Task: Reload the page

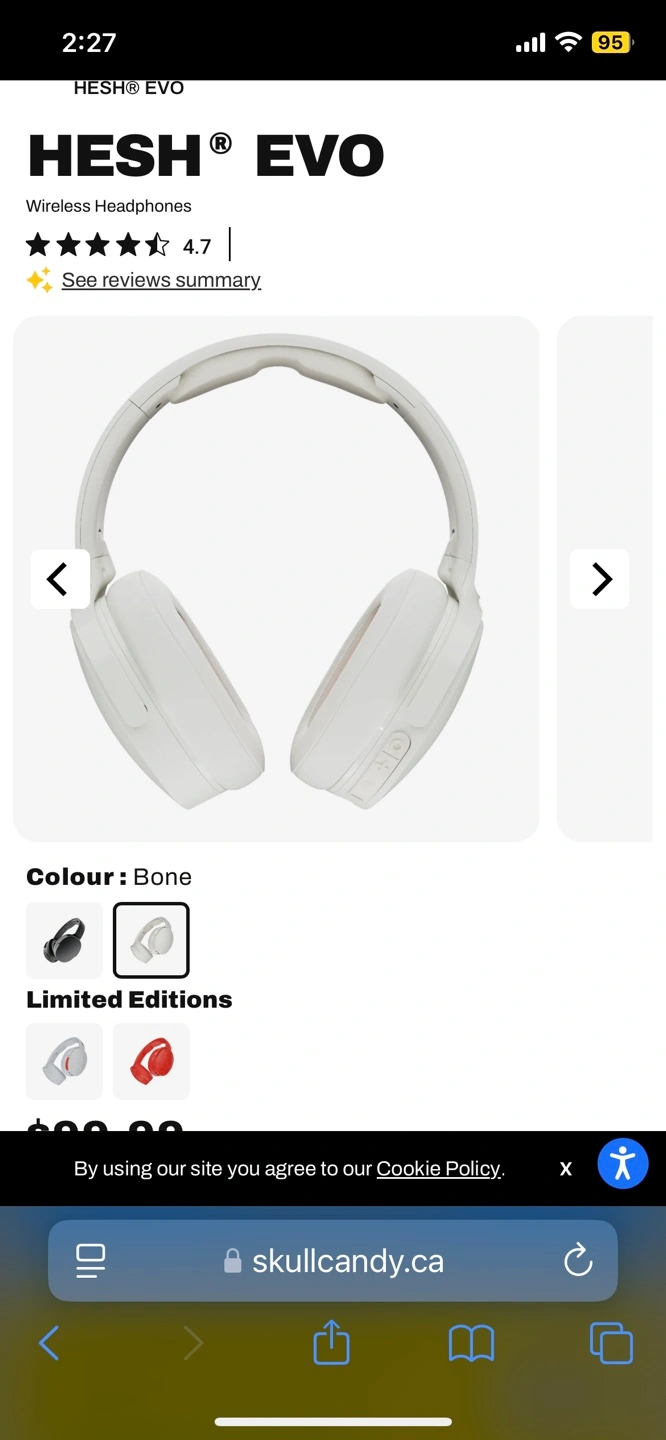Action: click(x=578, y=1261)
